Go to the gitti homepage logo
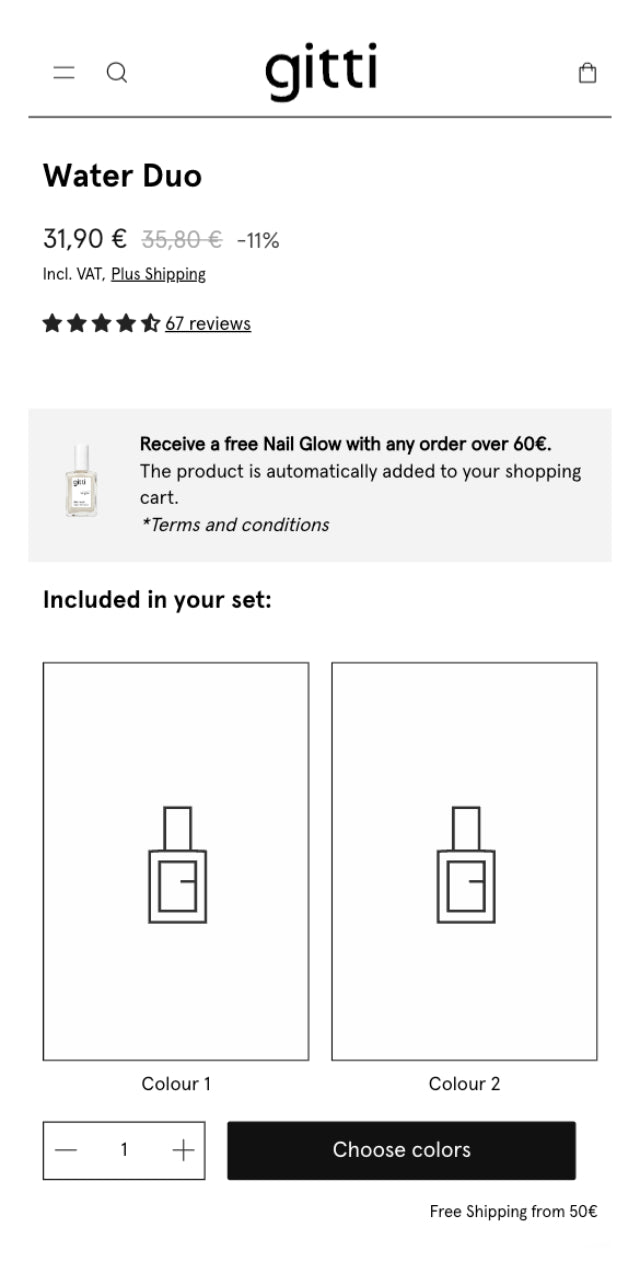This screenshot has height=1280, width=640. point(321,71)
